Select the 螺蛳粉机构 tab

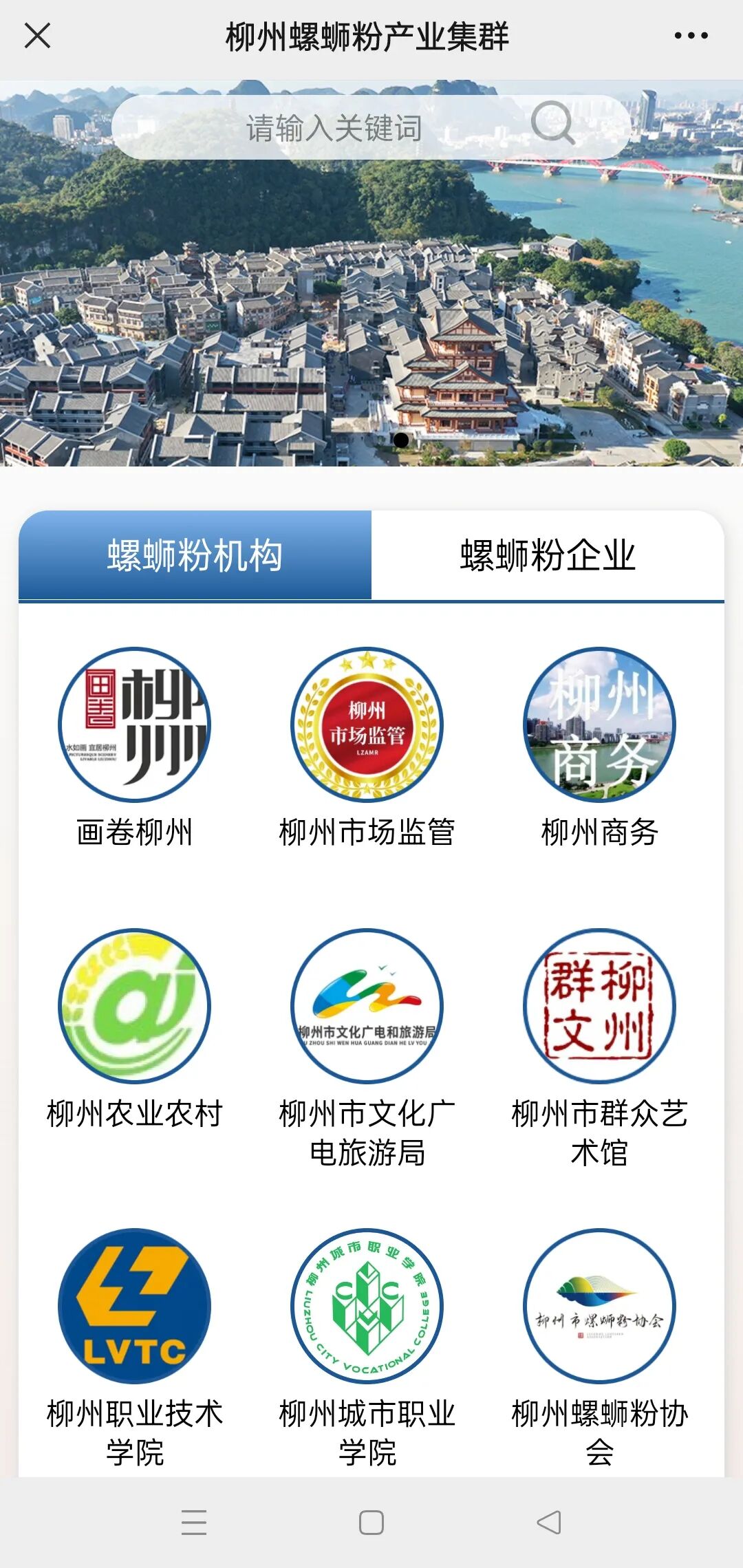195,555
